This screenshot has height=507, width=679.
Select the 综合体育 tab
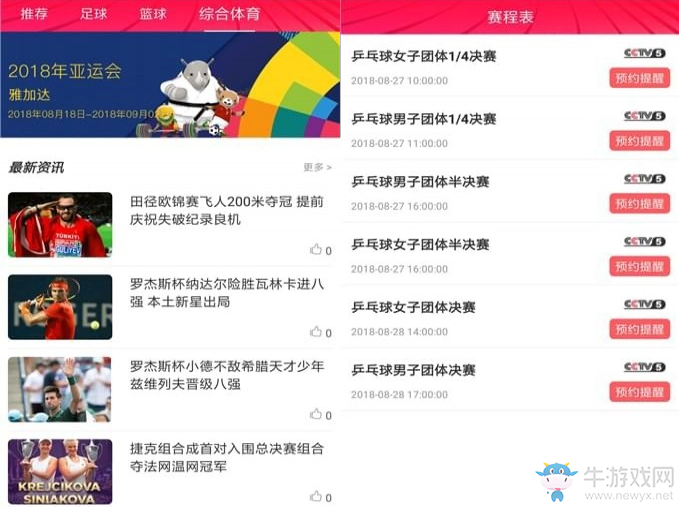coord(229,14)
